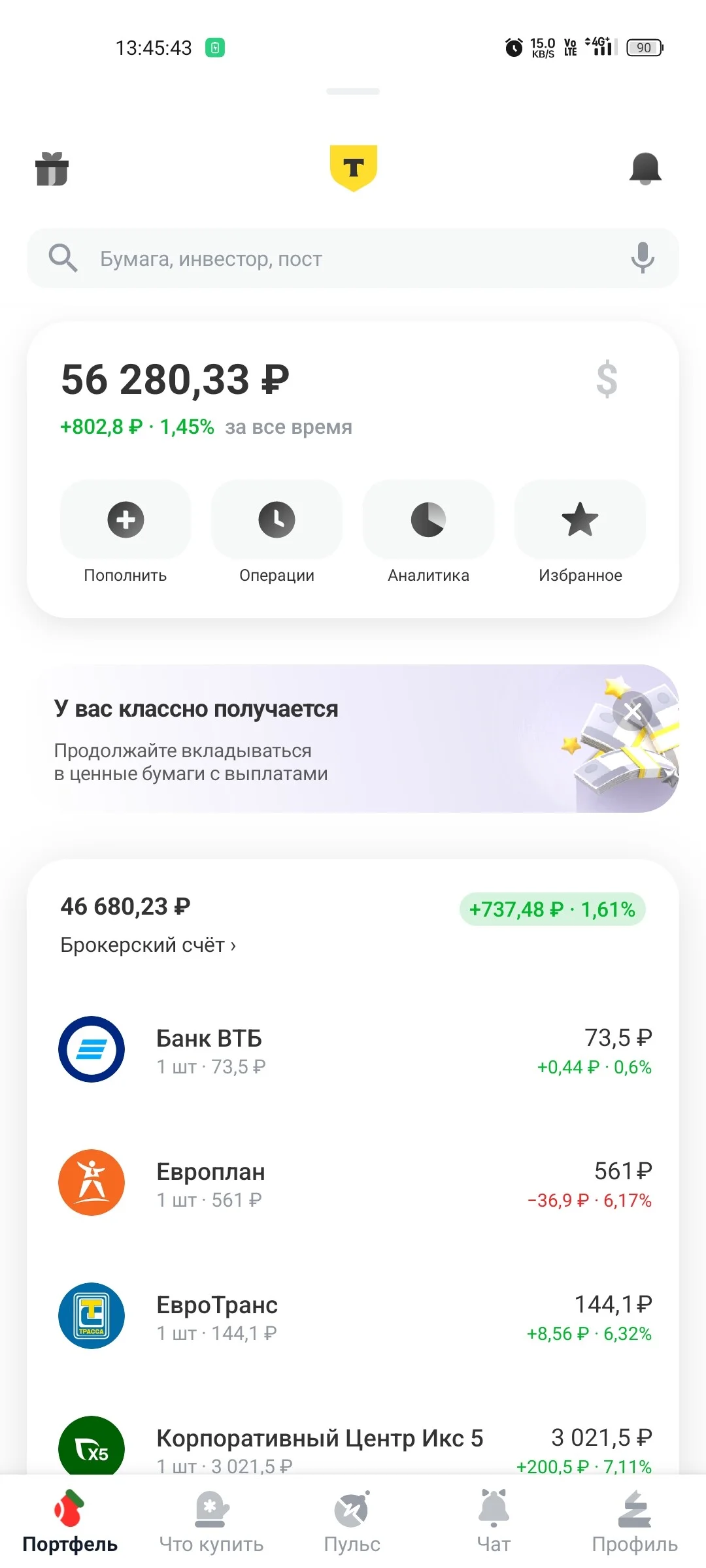The height and width of the screenshot is (1568, 706).
Task: Switch to the Чат tab
Action: point(494,1522)
